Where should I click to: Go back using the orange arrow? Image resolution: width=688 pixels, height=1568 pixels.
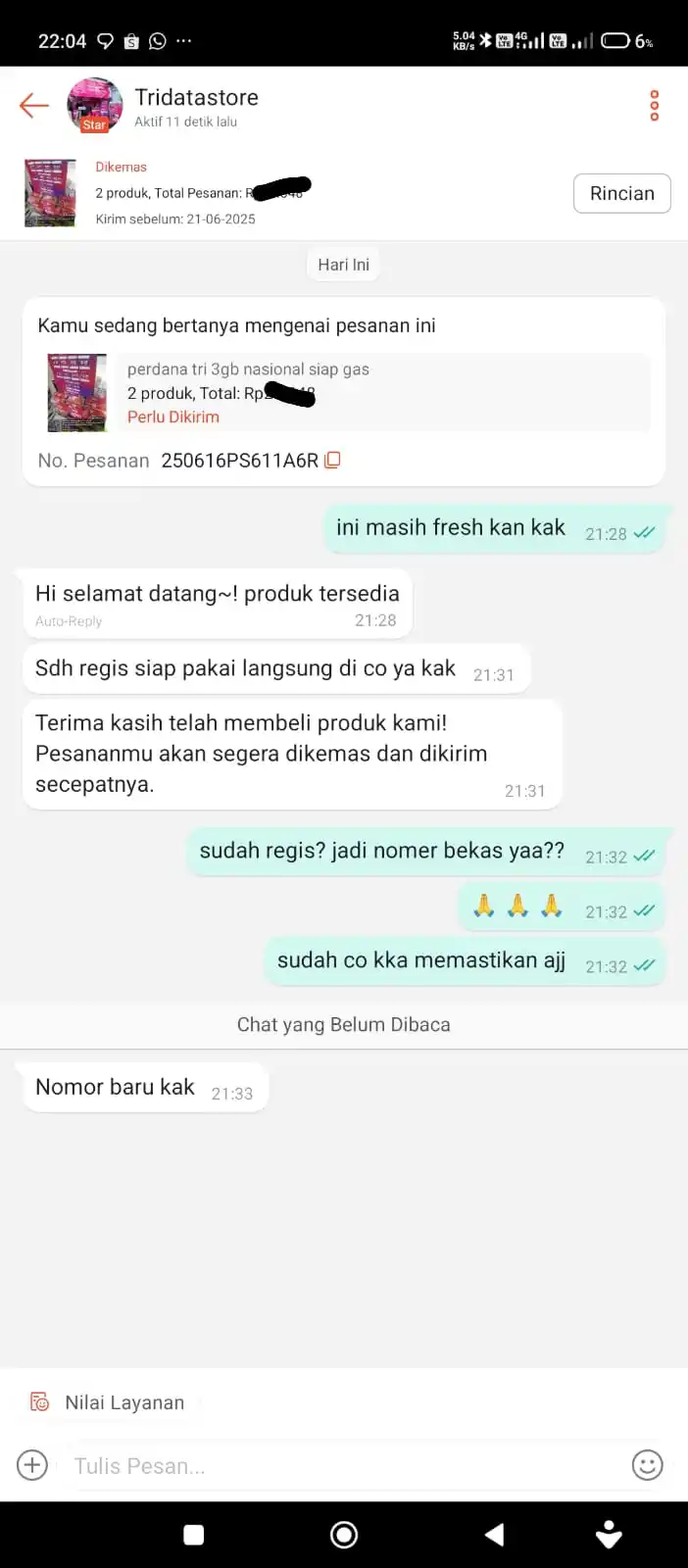pyautogui.click(x=34, y=105)
